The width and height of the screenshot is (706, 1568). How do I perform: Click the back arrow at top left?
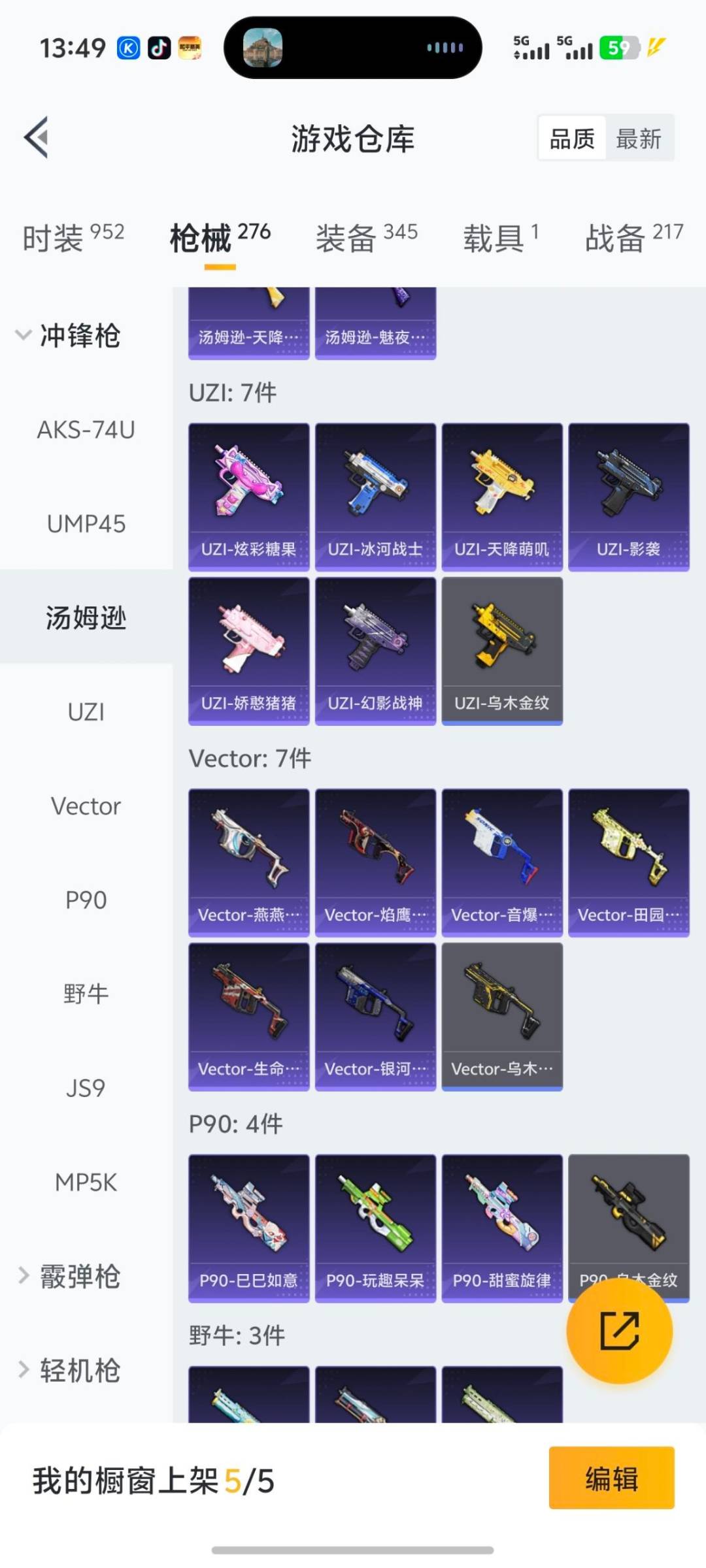tap(37, 138)
